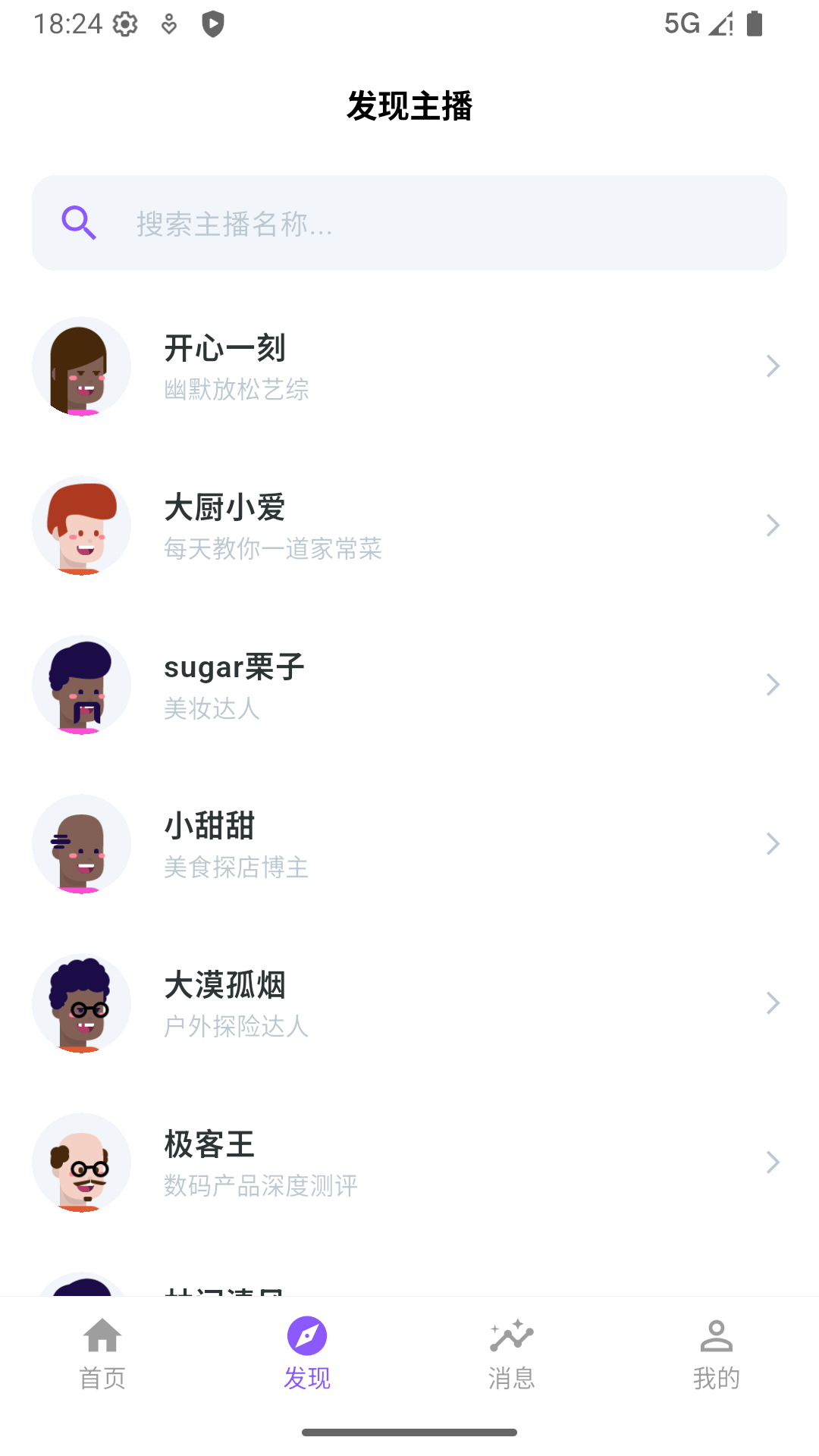819x1456 pixels.
Task: Click 大厨小爱's avatar
Action: click(x=82, y=526)
